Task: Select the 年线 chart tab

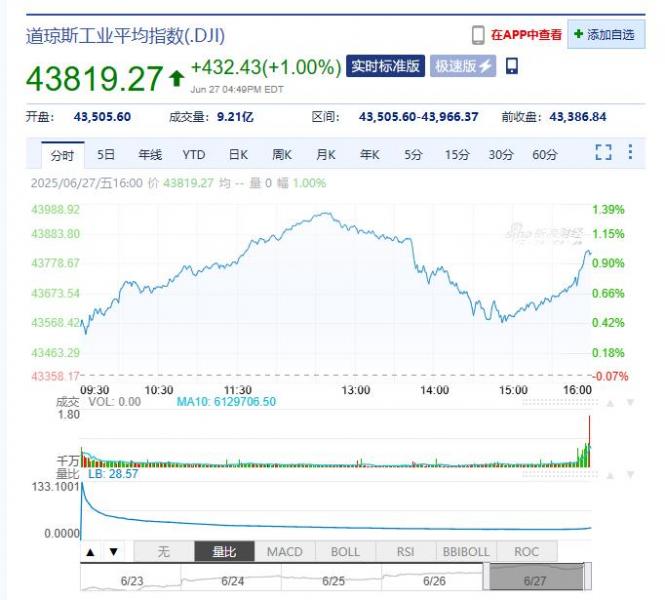Action: (150, 154)
